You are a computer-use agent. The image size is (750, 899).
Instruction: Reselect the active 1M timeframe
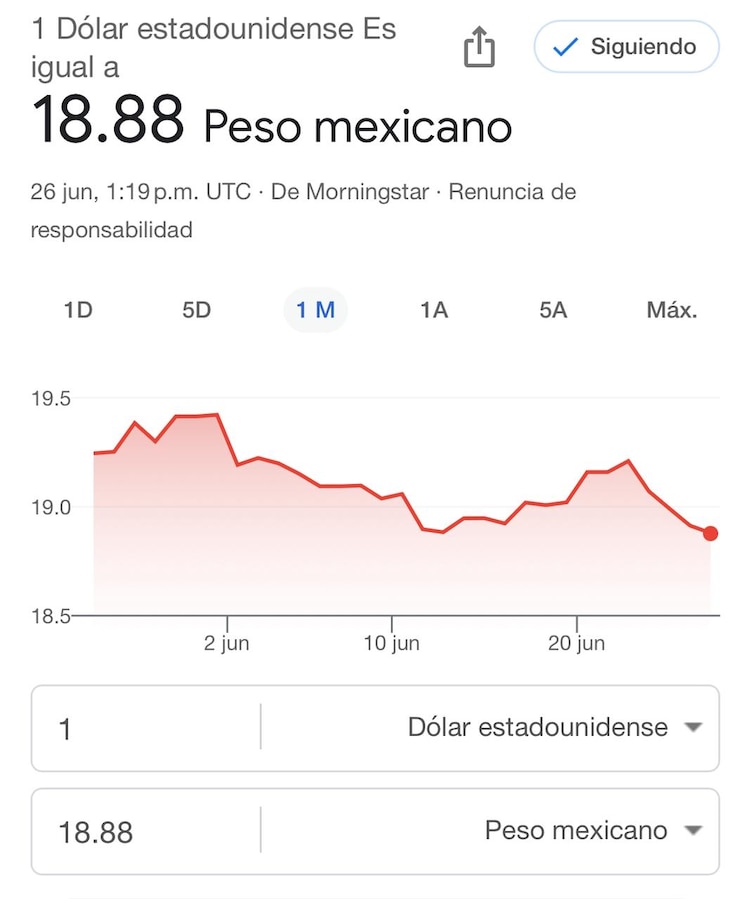pyautogui.click(x=316, y=310)
